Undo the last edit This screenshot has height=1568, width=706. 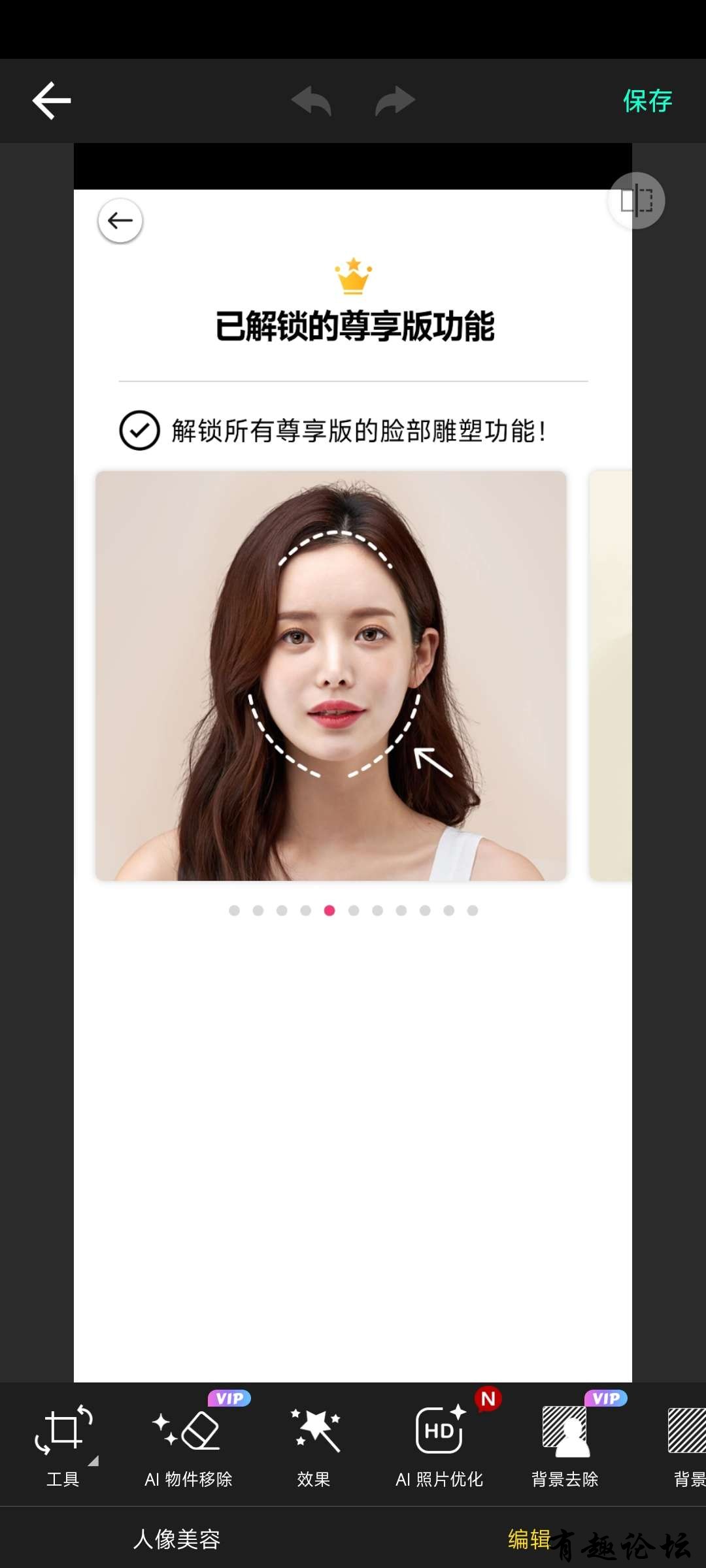(311, 101)
